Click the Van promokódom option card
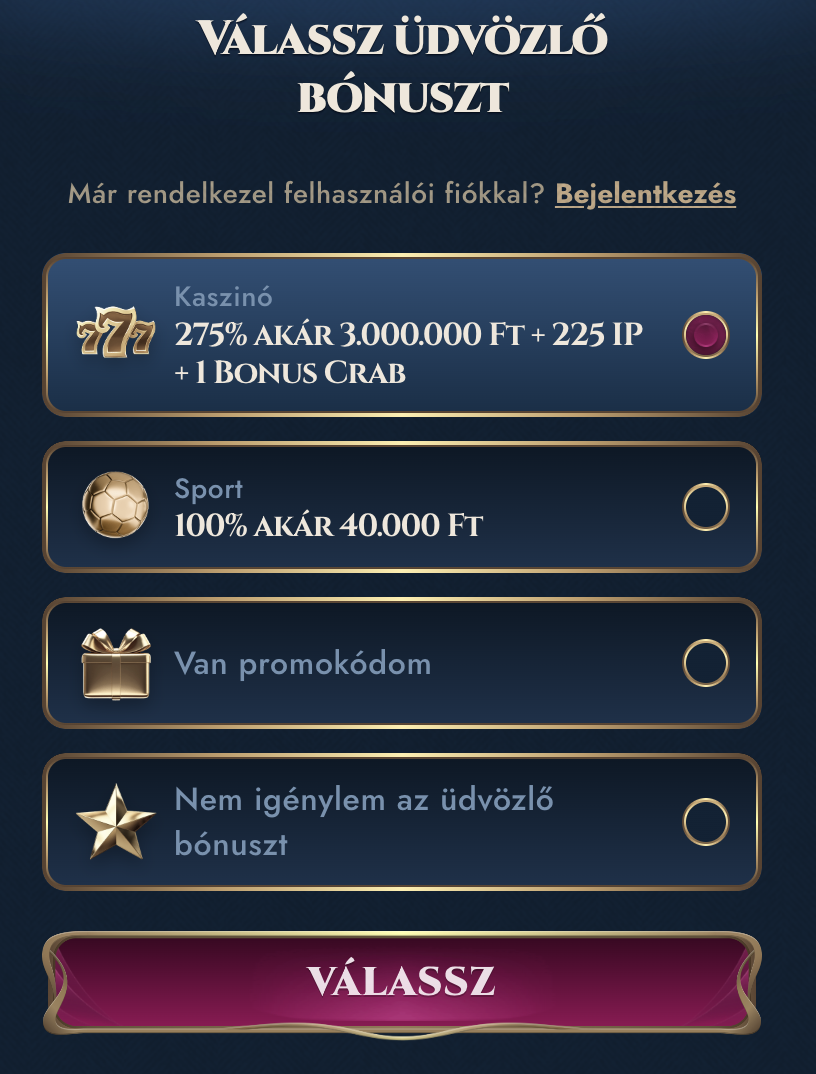The image size is (816, 1074). 400,659
